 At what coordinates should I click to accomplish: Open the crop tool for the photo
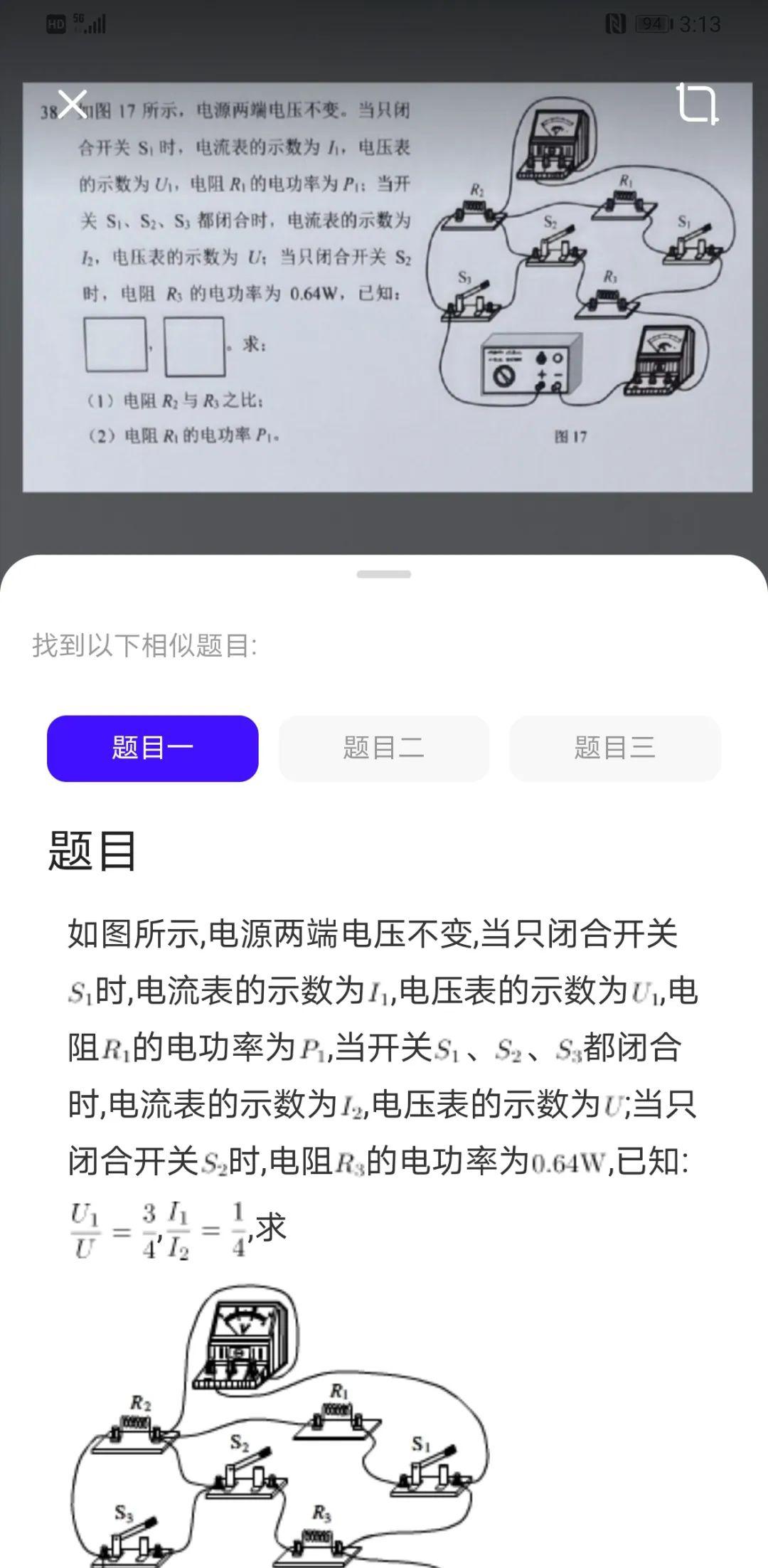coord(696,104)
